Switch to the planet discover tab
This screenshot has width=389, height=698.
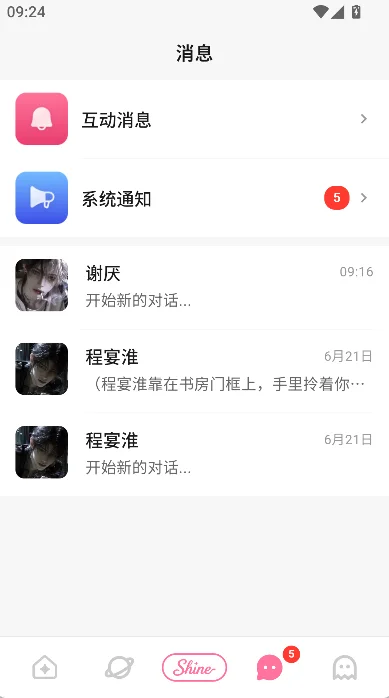[119, 667]
